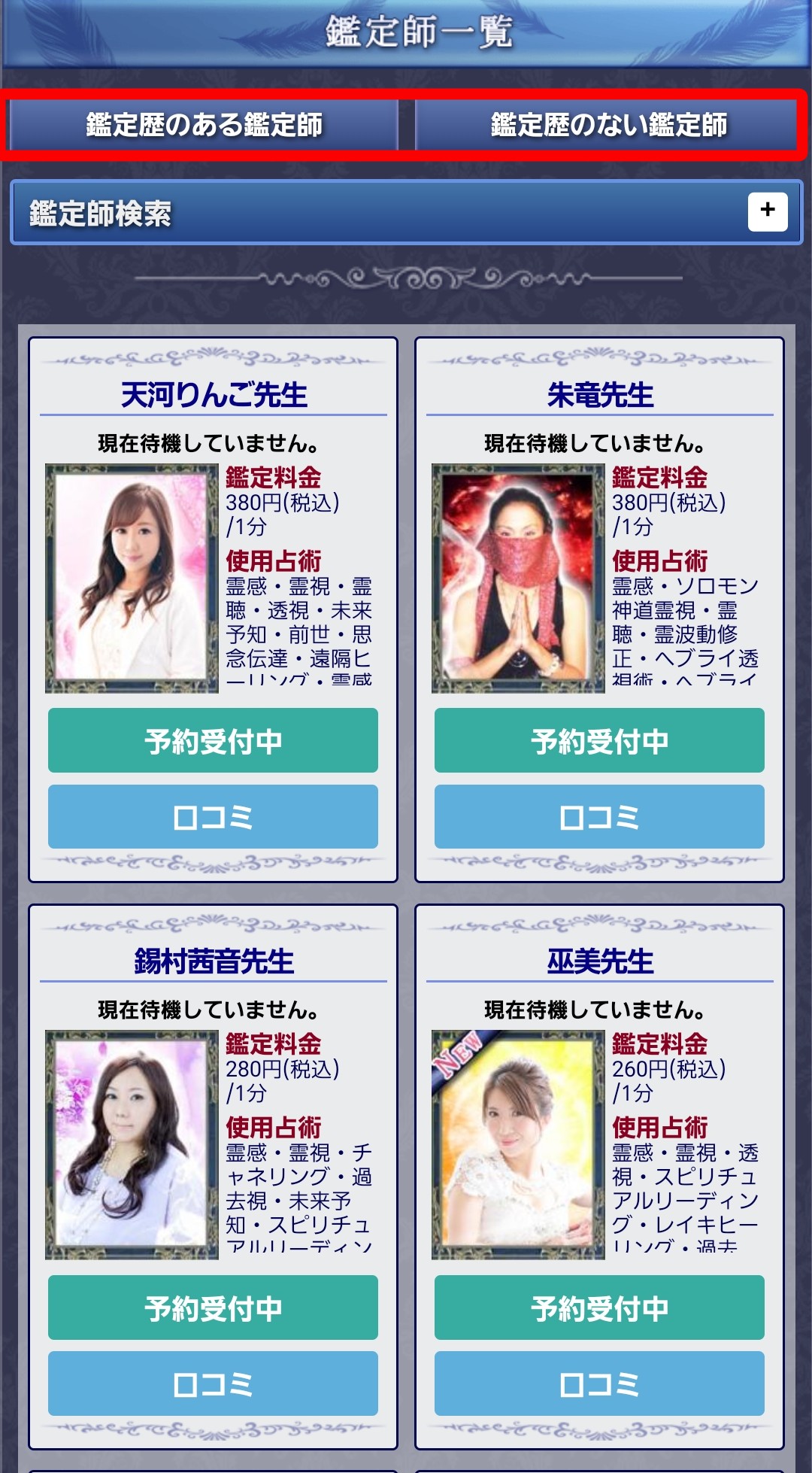Screen dimensions: 812x1473
Task: Tap 朱竜先生's portrait photo
Action: (x=518, y=578)
